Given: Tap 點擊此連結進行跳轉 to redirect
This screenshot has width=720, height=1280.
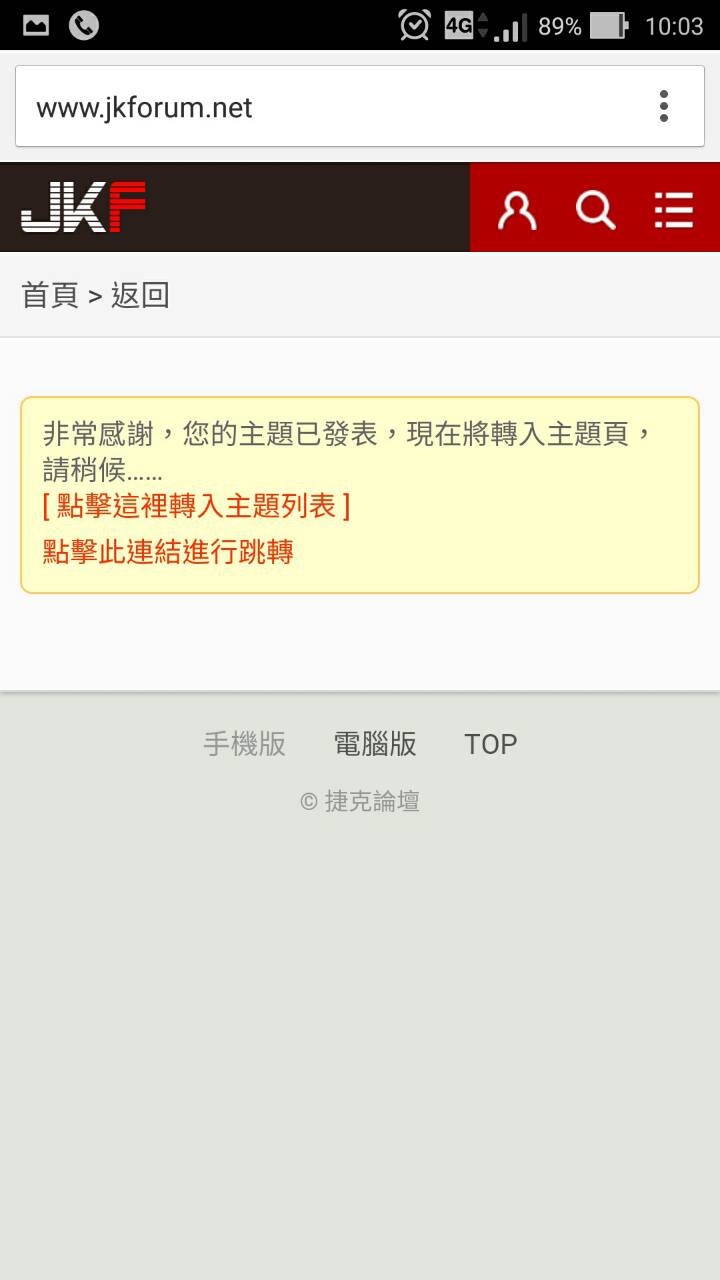Looking at the screenshot, I should coord(168,551).
